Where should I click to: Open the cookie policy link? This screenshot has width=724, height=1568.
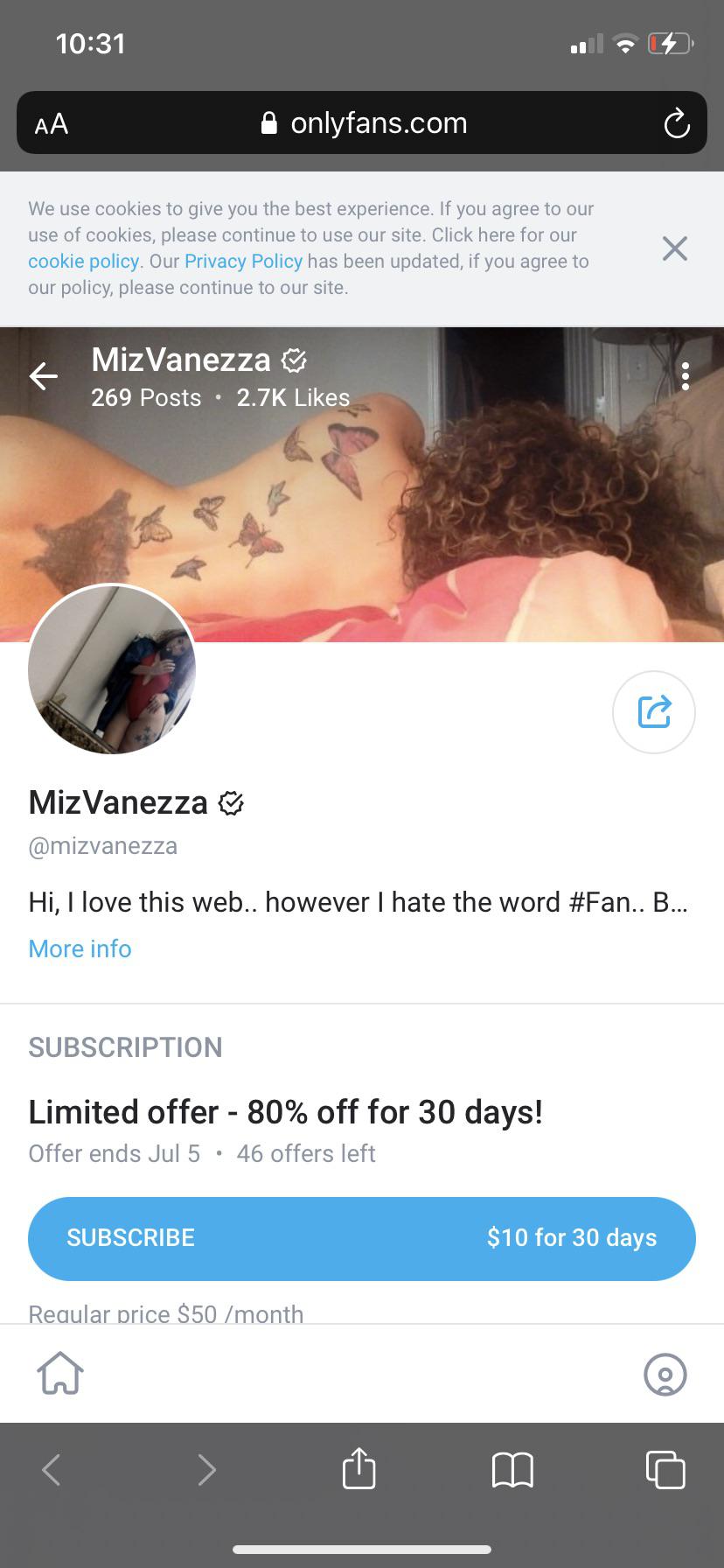pos(83,262)
